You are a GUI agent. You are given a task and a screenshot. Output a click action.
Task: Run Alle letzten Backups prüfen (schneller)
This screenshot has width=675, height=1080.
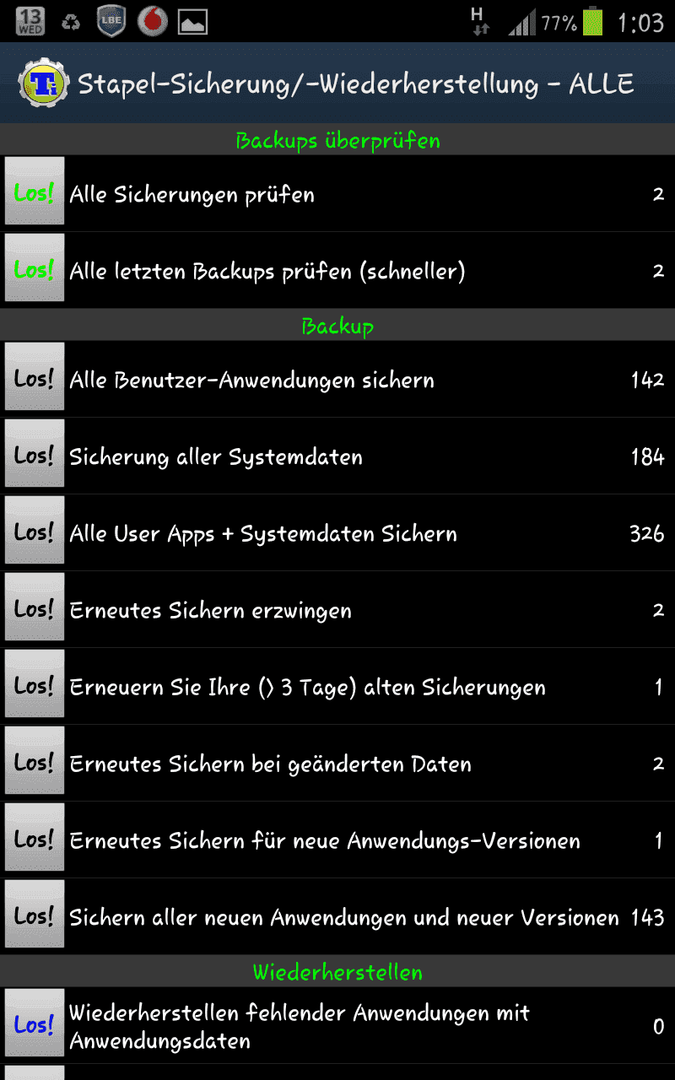click(x=34, y=269)
